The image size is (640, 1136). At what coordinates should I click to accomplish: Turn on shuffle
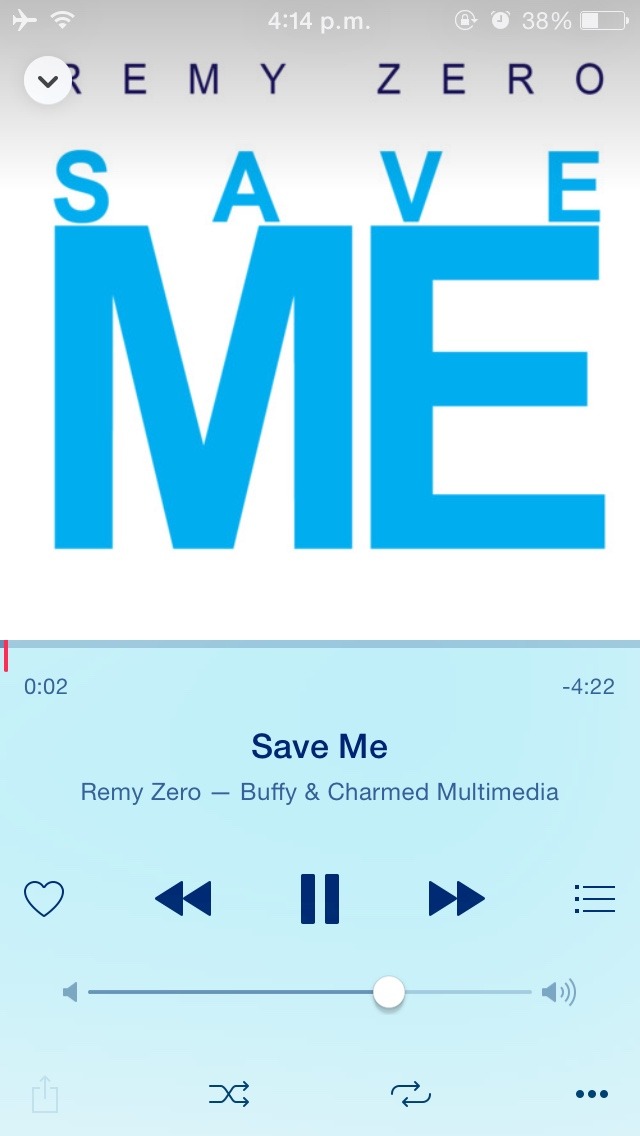point(229,1094)
